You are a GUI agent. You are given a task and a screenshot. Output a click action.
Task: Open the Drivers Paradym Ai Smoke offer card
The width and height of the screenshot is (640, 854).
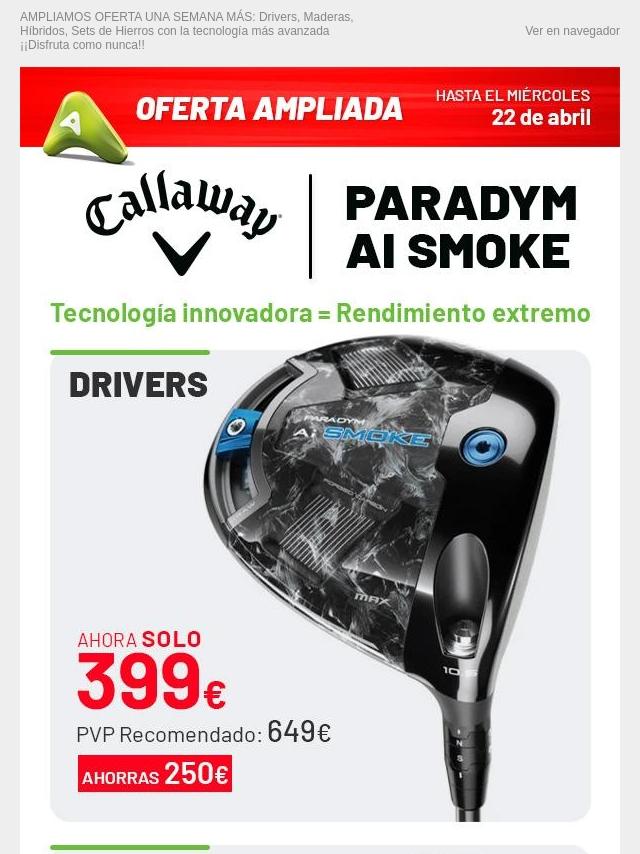tap(320, 585)
